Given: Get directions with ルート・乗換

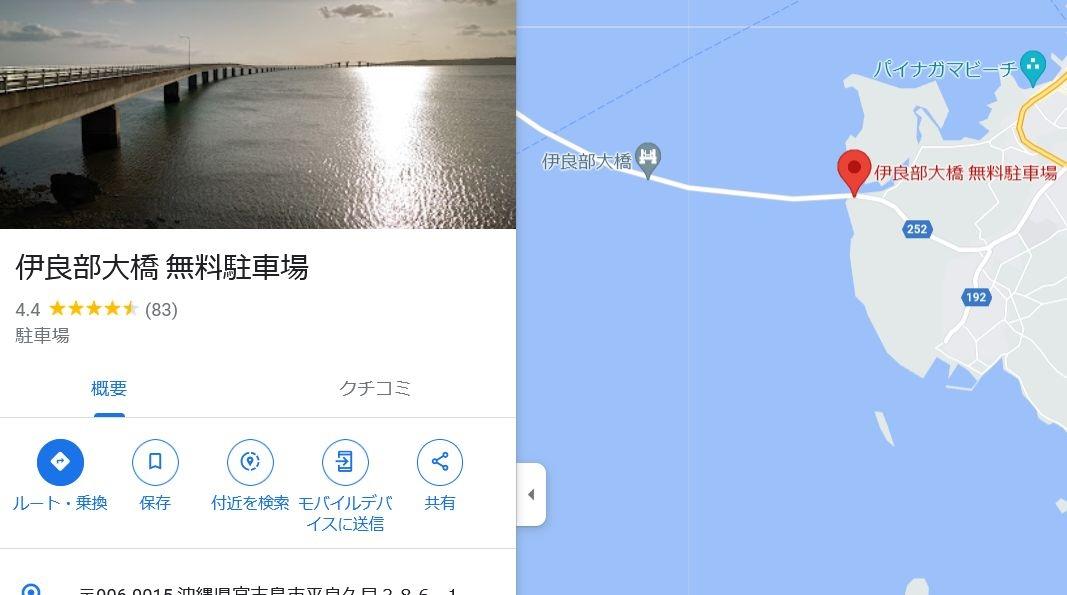Looking at the screenshot, I should coord(60,463).
